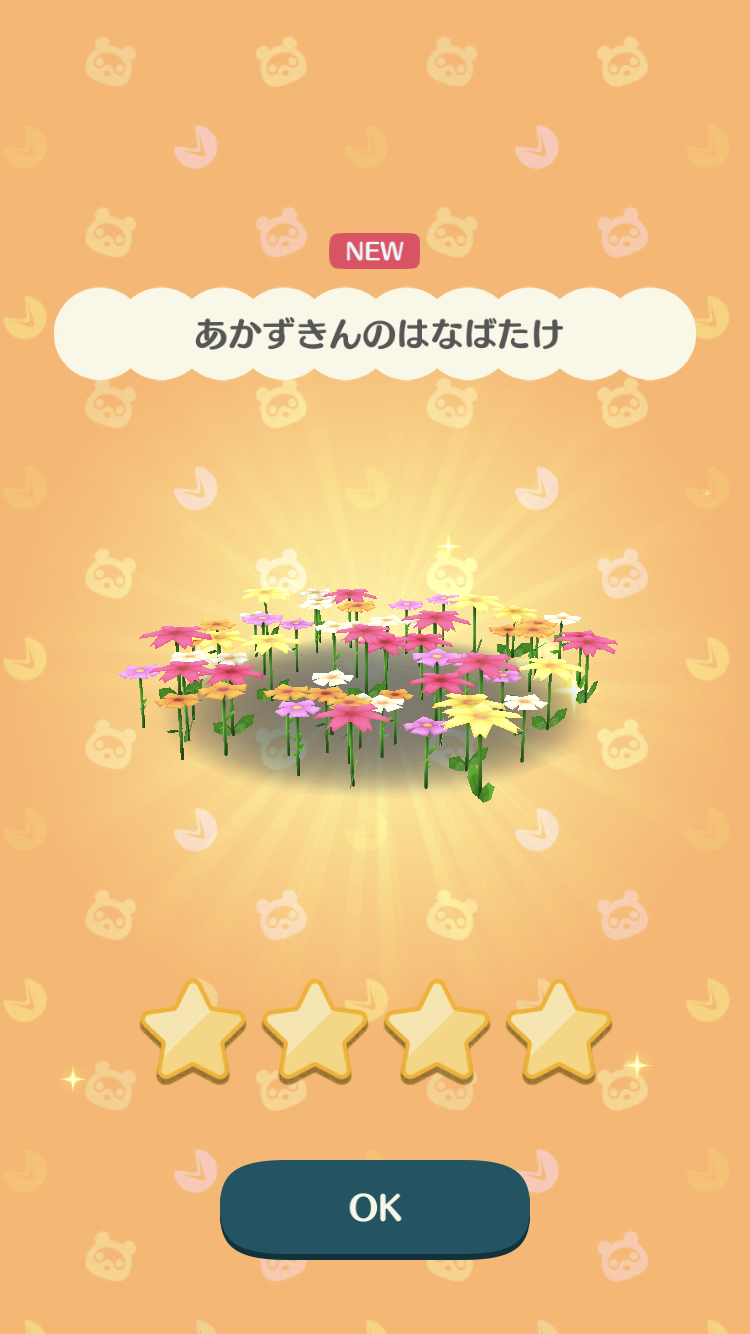Tap the NEW badge above the item name
Image resolution: width=750 pixels, height=1334 pixels.
374,251
